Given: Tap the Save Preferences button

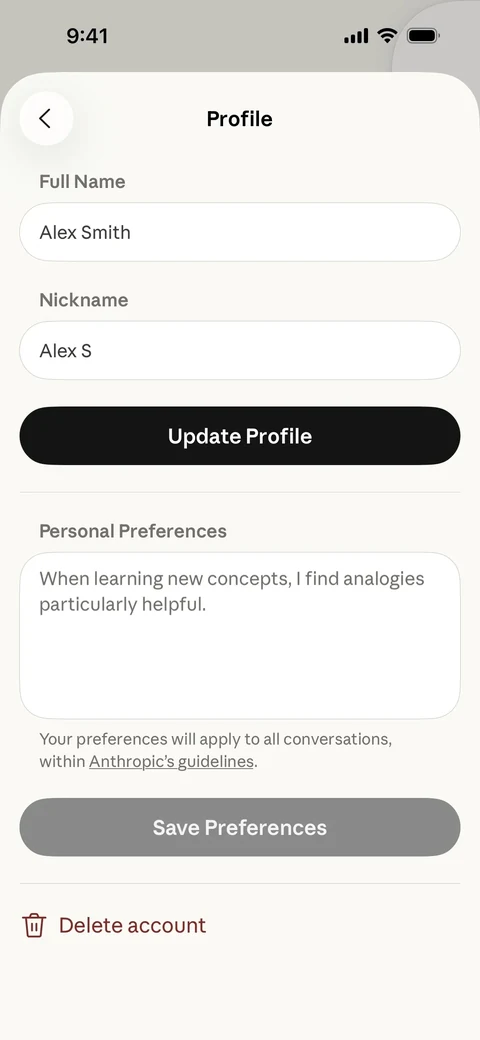Looking at the screenshot, I should 240,827.
